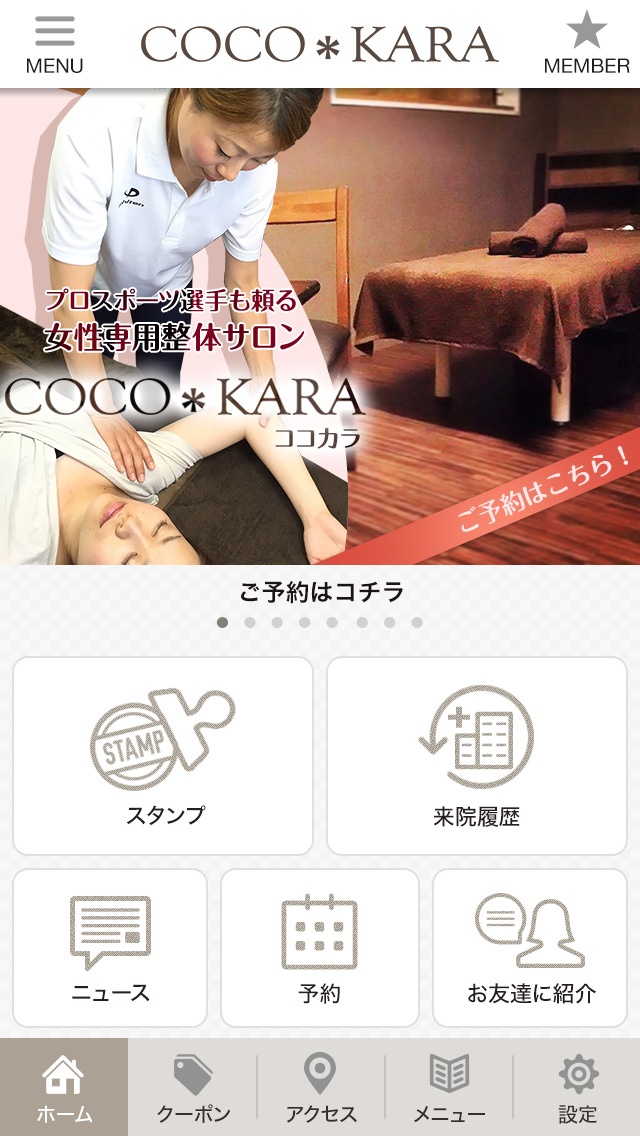Jump to the second banner page dot

coord(250,622)
